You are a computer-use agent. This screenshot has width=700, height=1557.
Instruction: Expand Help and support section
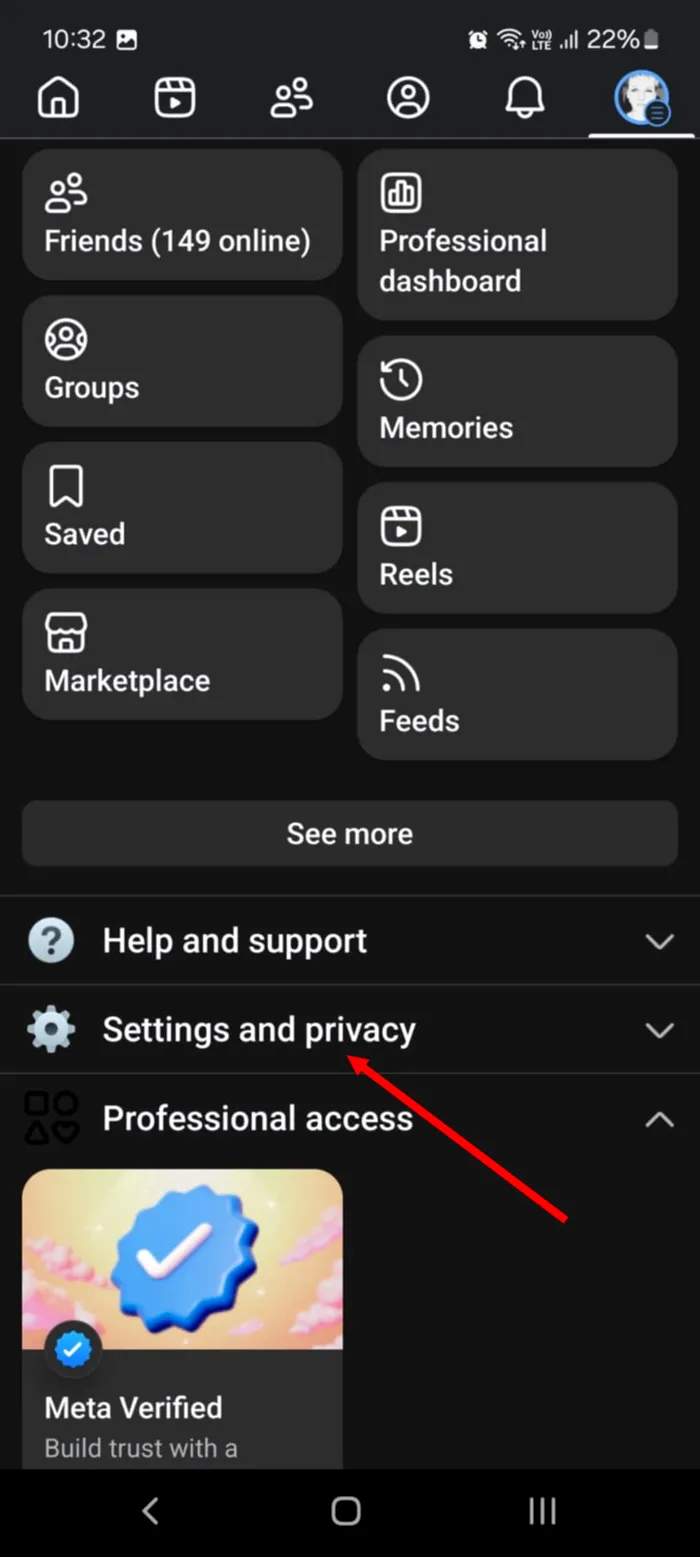350,941
